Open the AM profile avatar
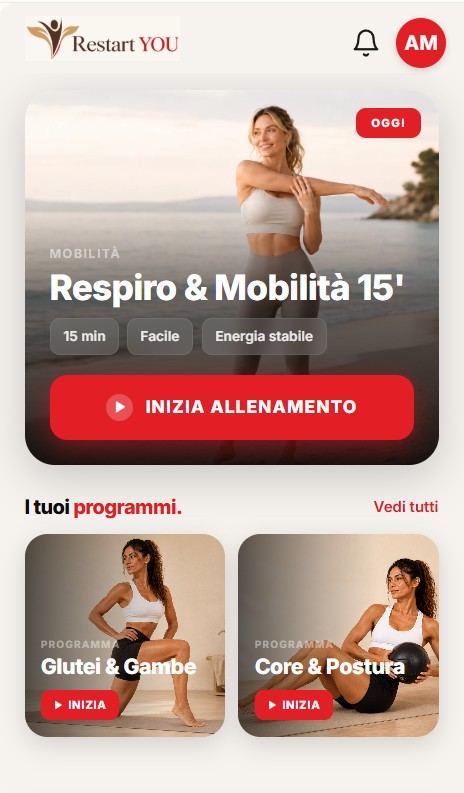The width and height of the screenshot is (464, 793). [420, 43]
